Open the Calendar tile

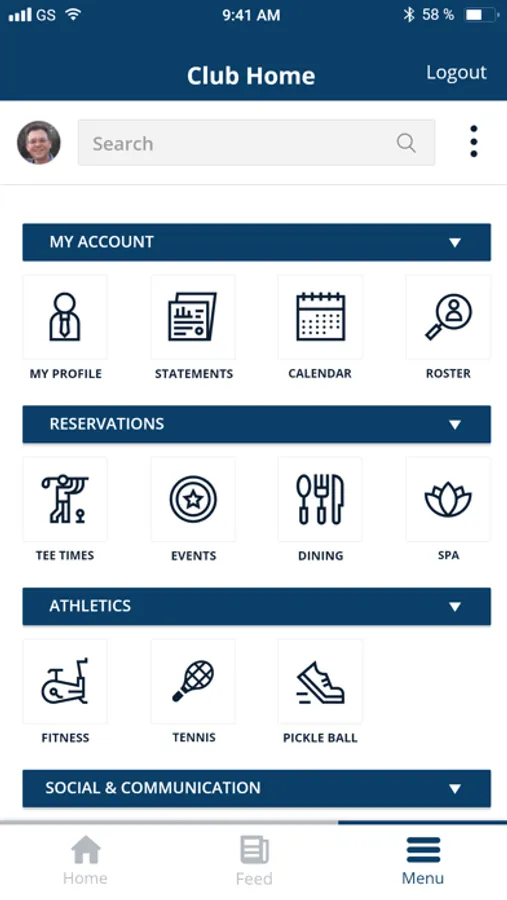tap(320, 328)
